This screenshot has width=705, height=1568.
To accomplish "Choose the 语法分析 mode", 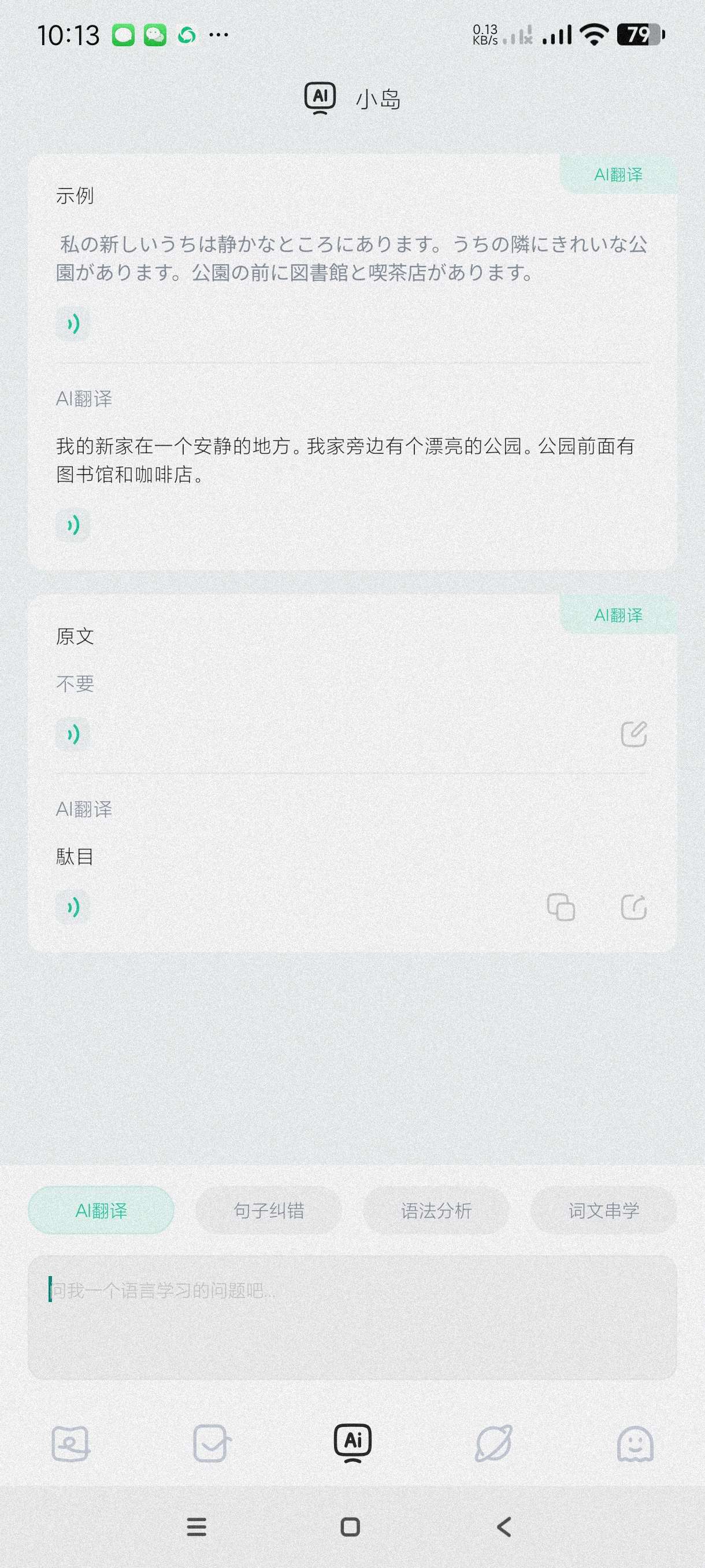I will point(436,1211).
